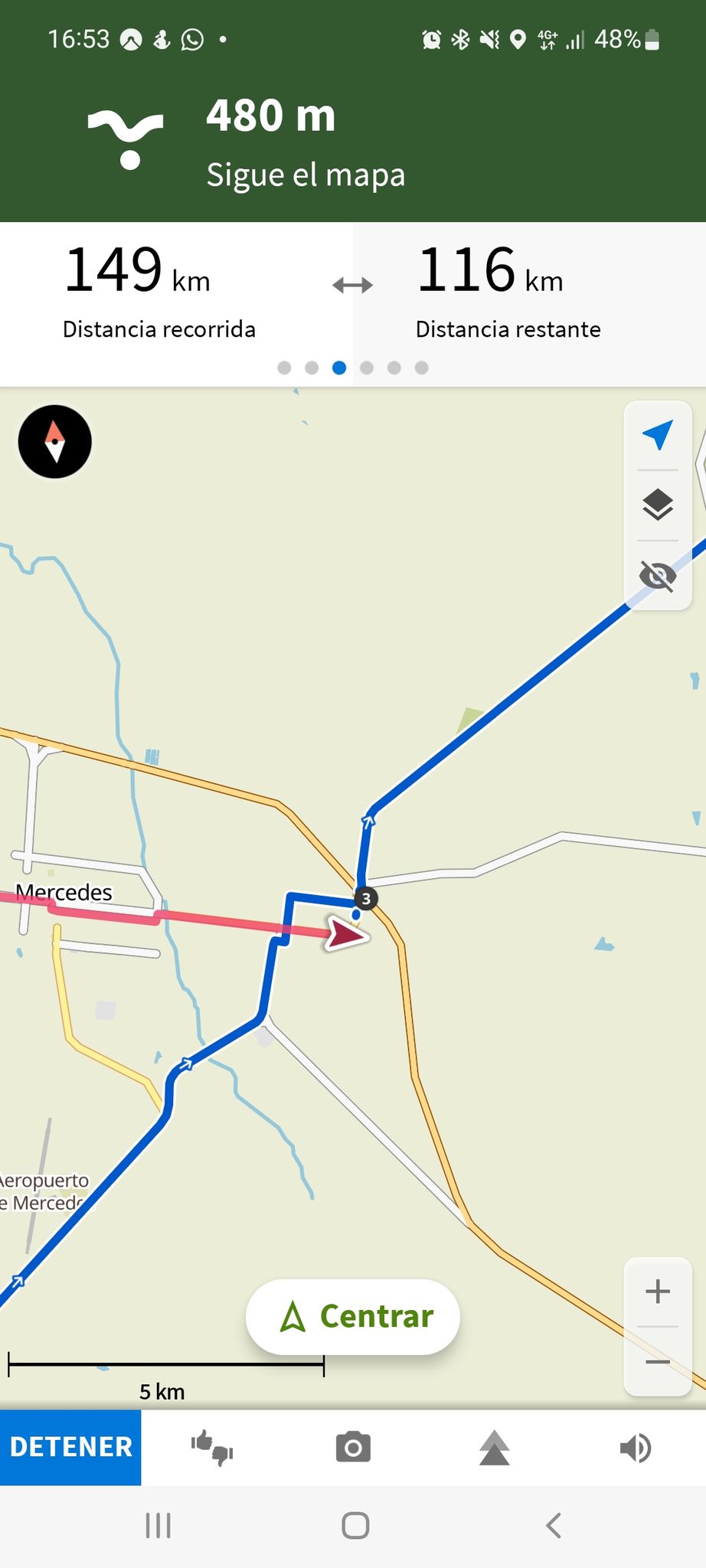Screen dimensions: 706x1568
Task: Open the thumbs up/down feedback option
Action: click(x=212, y=1448)
